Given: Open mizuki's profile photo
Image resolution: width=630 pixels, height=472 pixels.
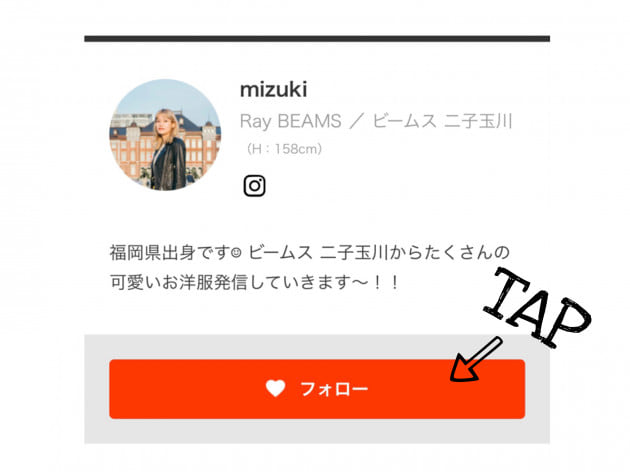Looking at the screenshot, I should (x=164, y=135).
